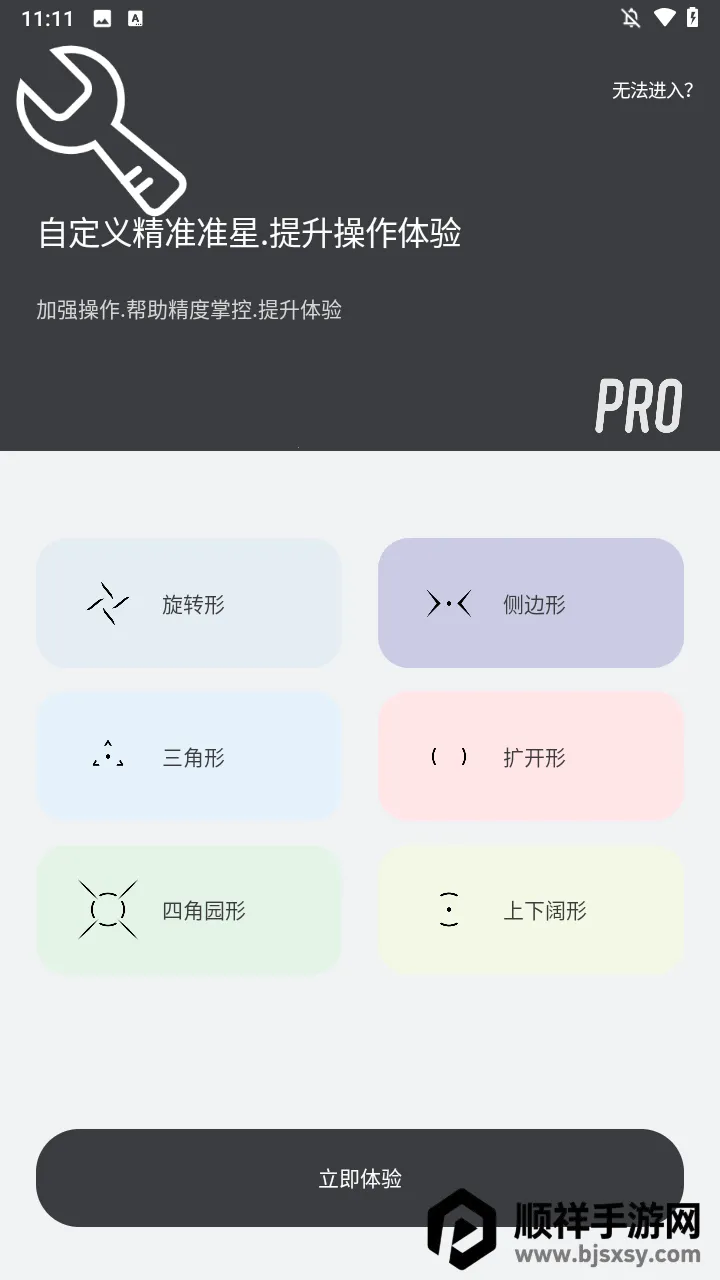Select the 旋转形 crosshair icon

(x=105, y=603)
